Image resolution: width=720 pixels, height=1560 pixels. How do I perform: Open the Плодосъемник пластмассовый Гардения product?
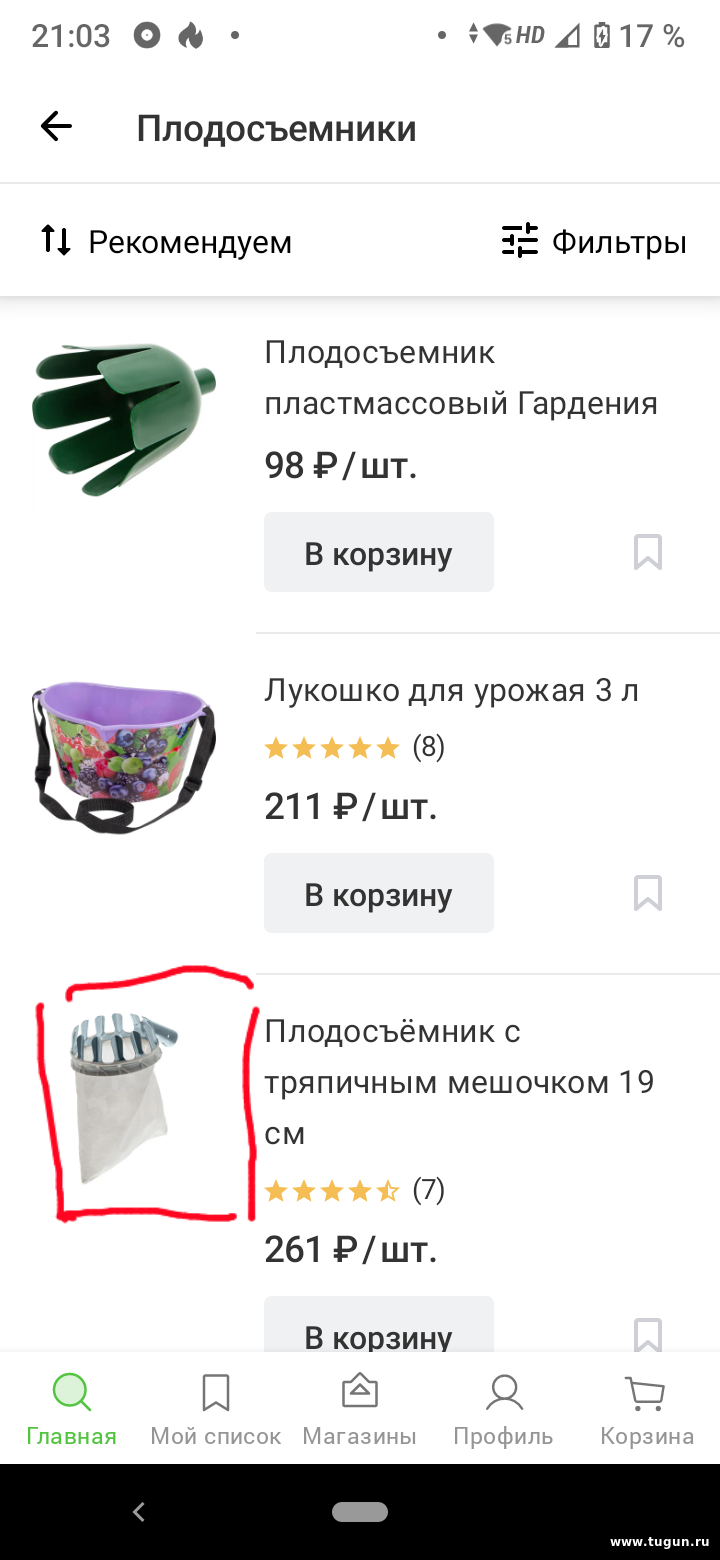(x=461, y=378)
